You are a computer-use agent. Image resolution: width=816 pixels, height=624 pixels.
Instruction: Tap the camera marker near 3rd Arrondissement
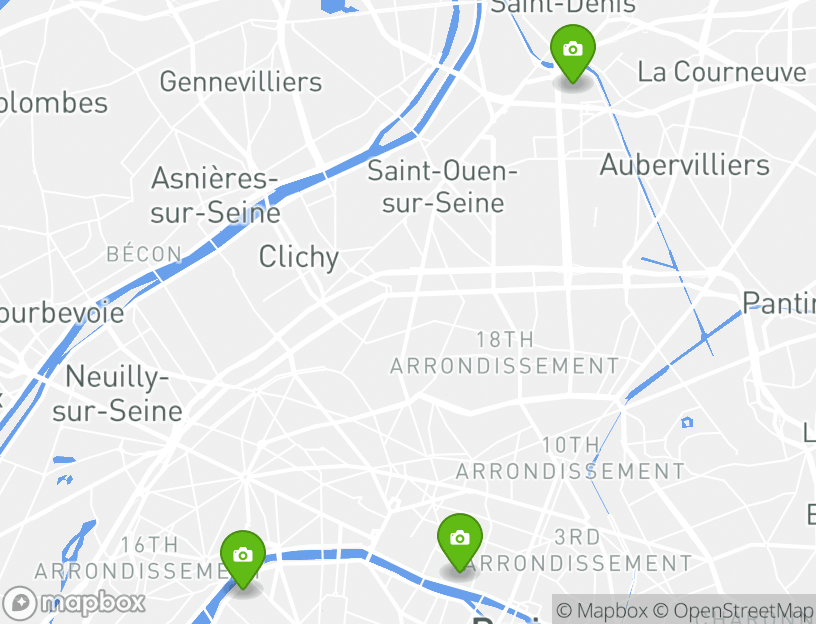[459, 540]
